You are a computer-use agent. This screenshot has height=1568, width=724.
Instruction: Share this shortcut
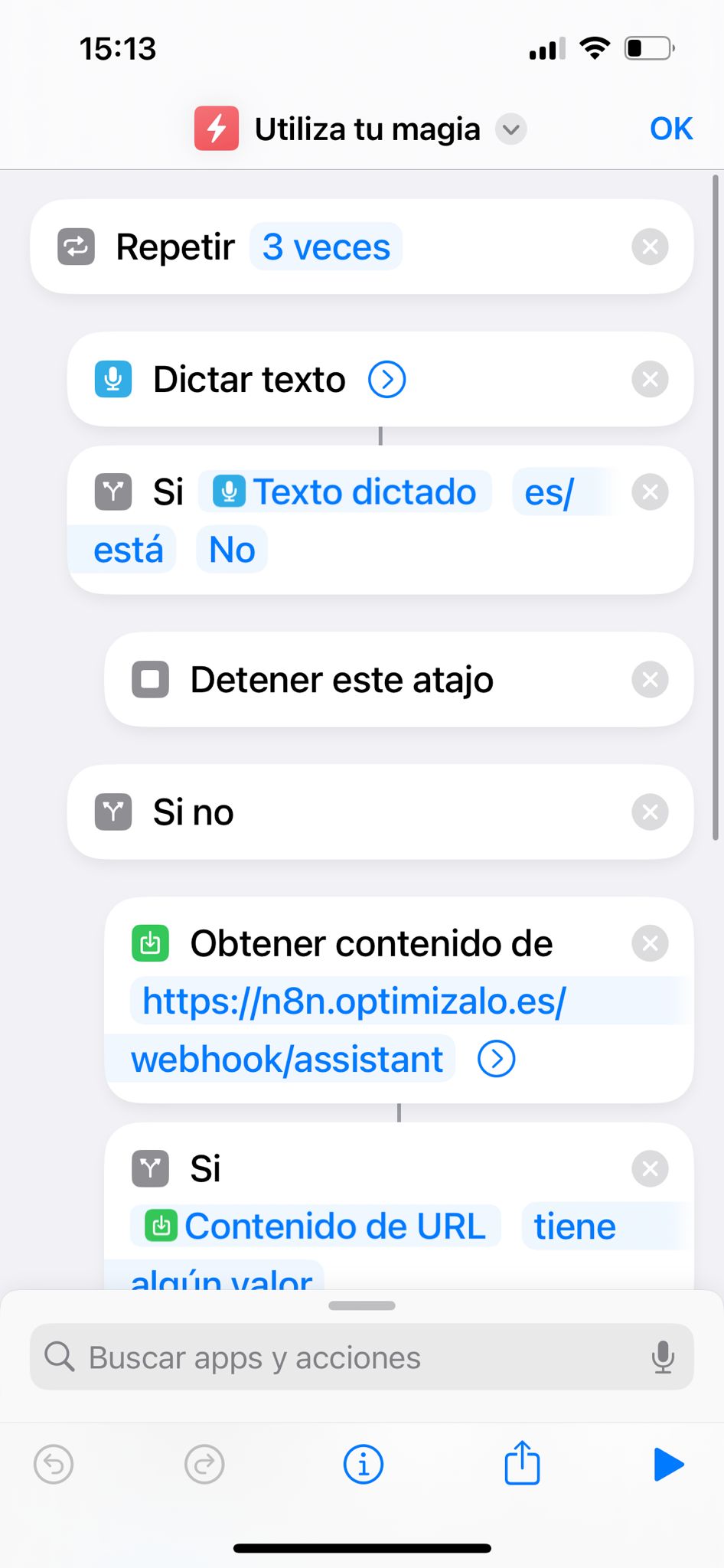[x=522, y=1463]
